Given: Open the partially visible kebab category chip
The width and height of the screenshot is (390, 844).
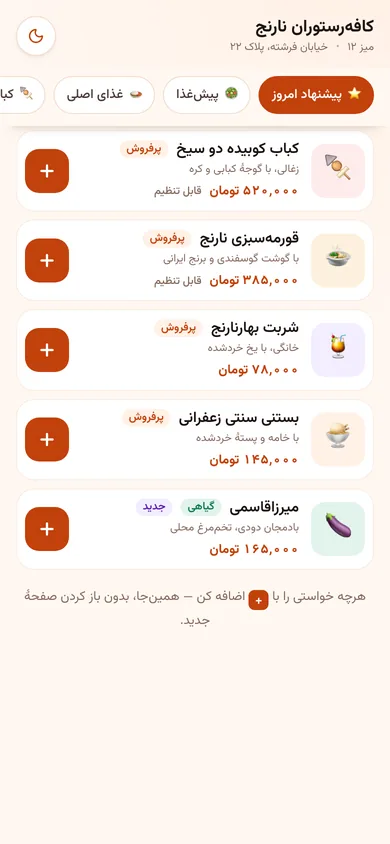Looking at the screenshot, I should (x=22, y=95).
